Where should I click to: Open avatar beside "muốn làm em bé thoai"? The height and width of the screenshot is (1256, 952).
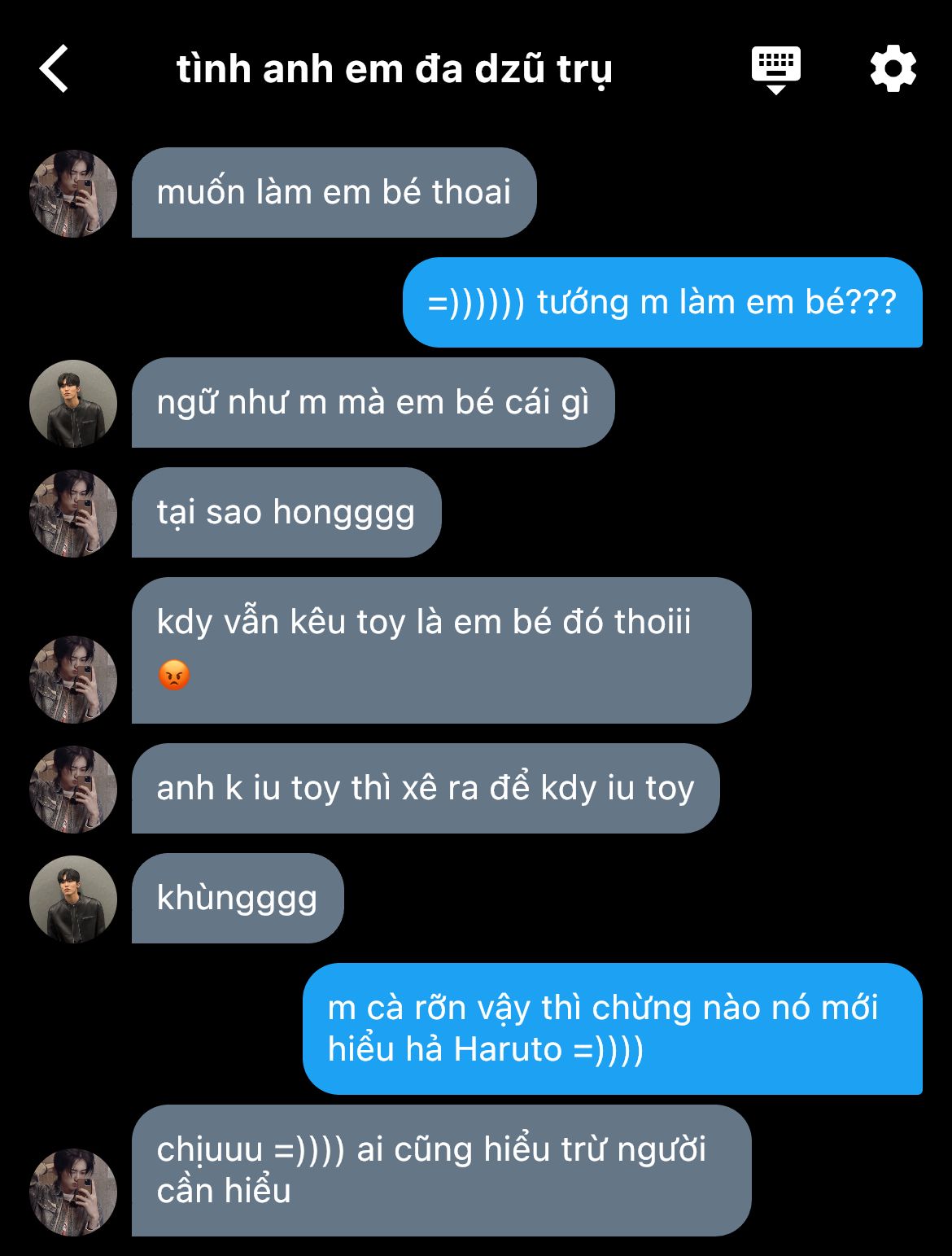73,194
